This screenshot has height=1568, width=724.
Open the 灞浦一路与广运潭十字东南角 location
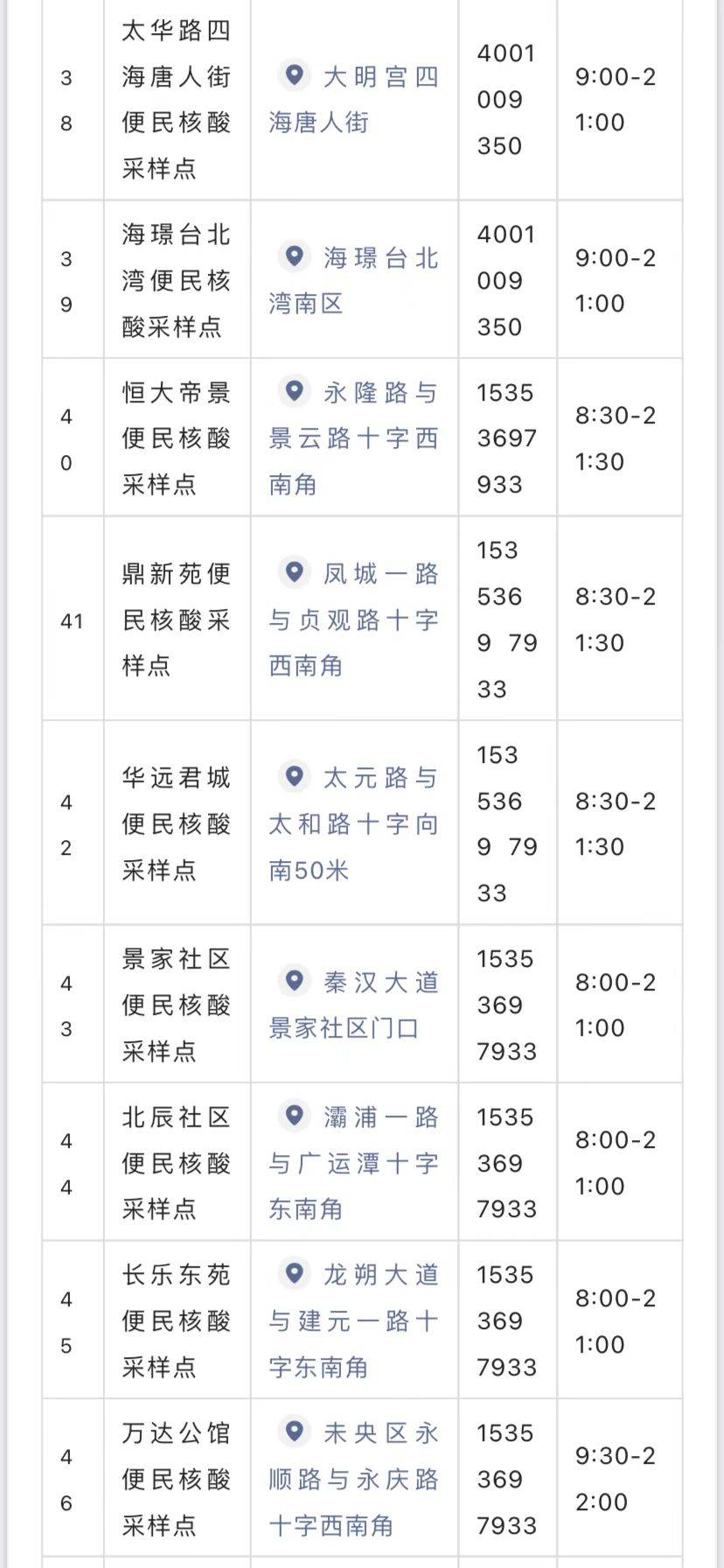(353, 1162)
